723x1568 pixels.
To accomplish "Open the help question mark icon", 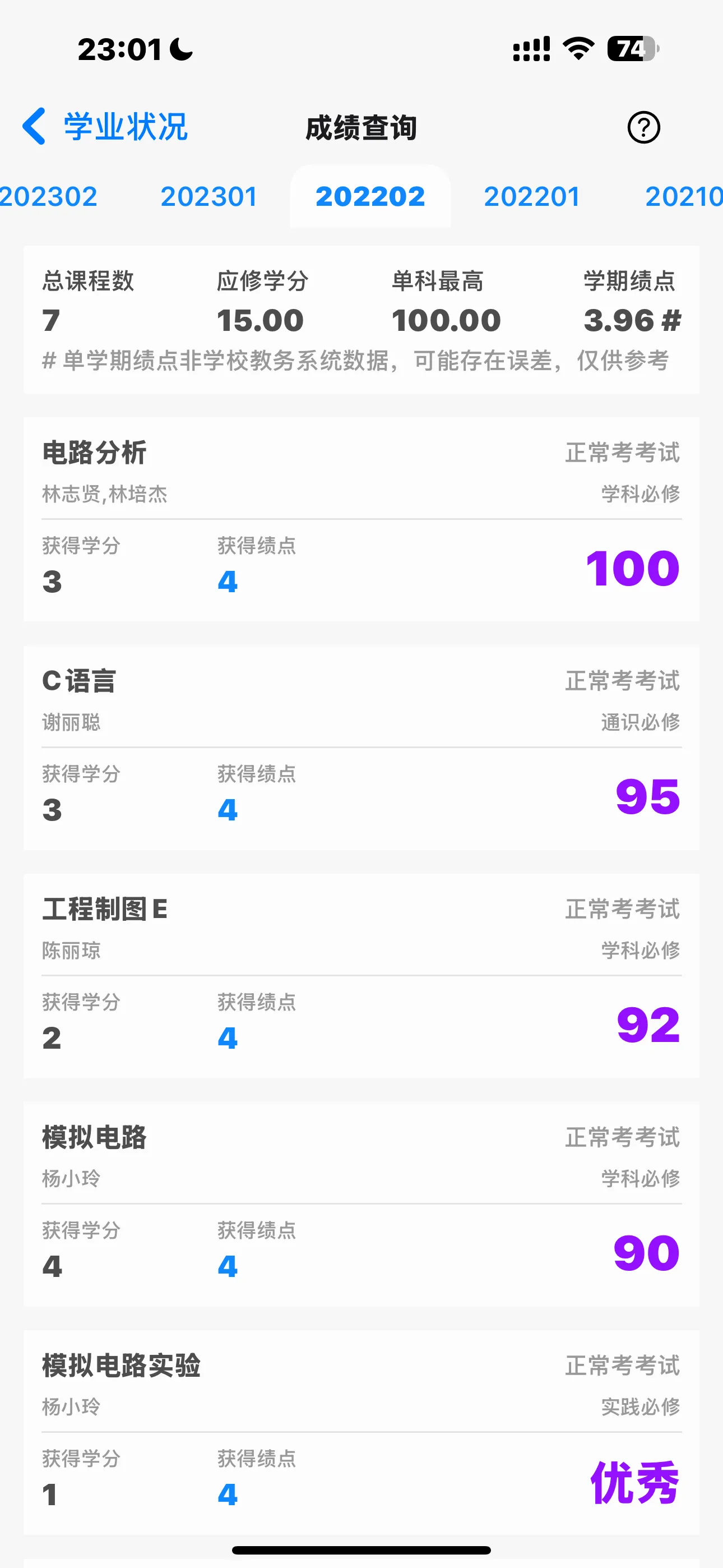I will click(643, 127).
